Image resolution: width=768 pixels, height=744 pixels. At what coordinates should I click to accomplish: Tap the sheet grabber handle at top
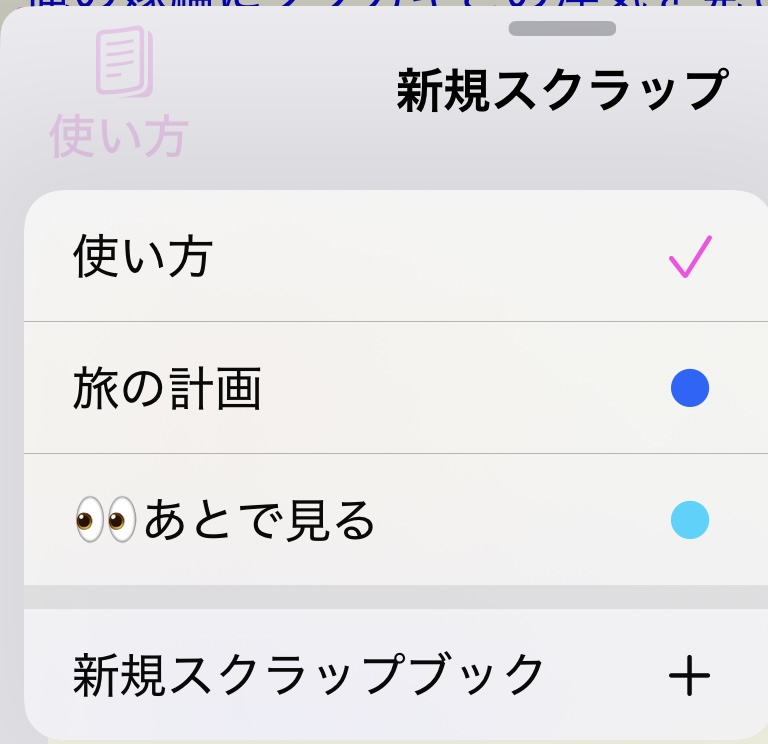(562, 28)
